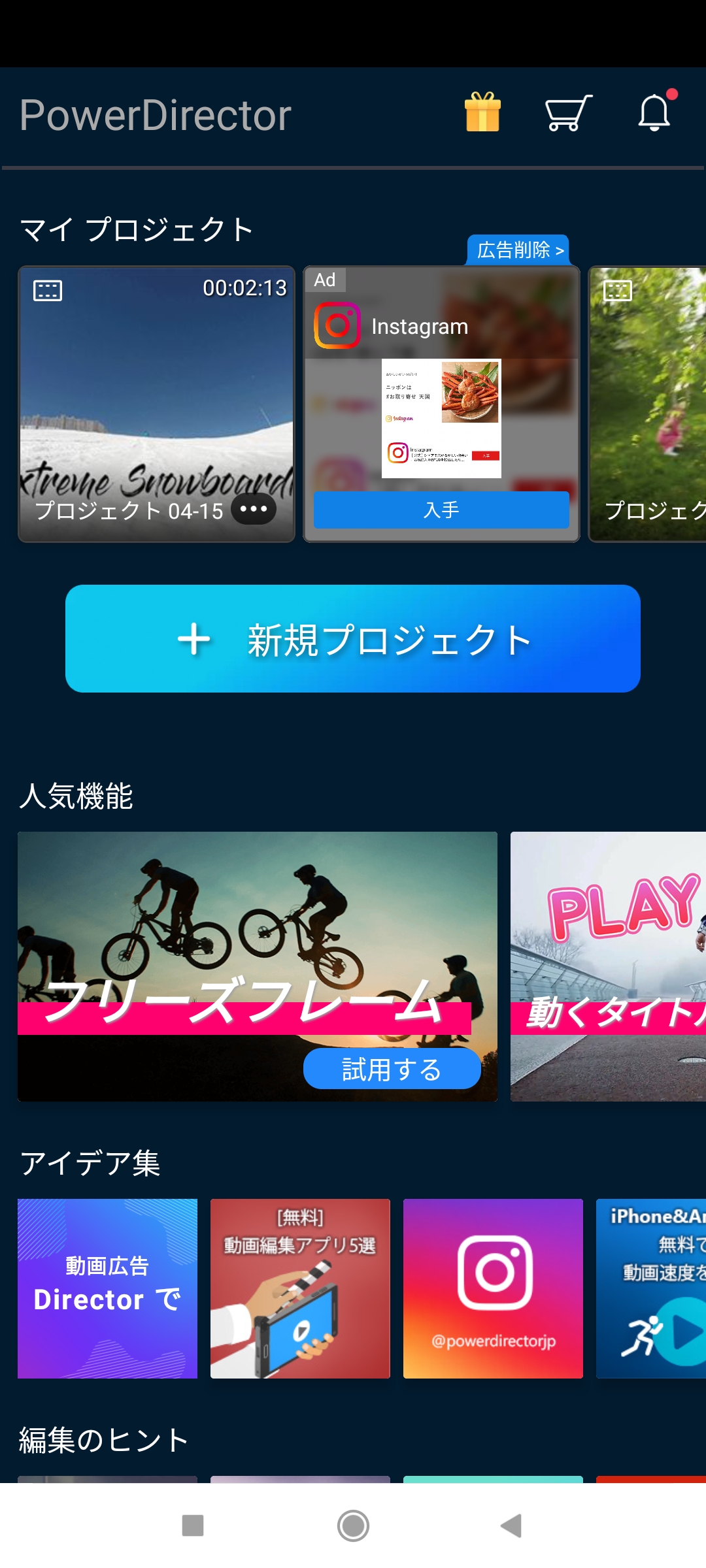Open the notifications bell
The height and width of the screenshot is (1568, 706).
(x=654, y=113)
